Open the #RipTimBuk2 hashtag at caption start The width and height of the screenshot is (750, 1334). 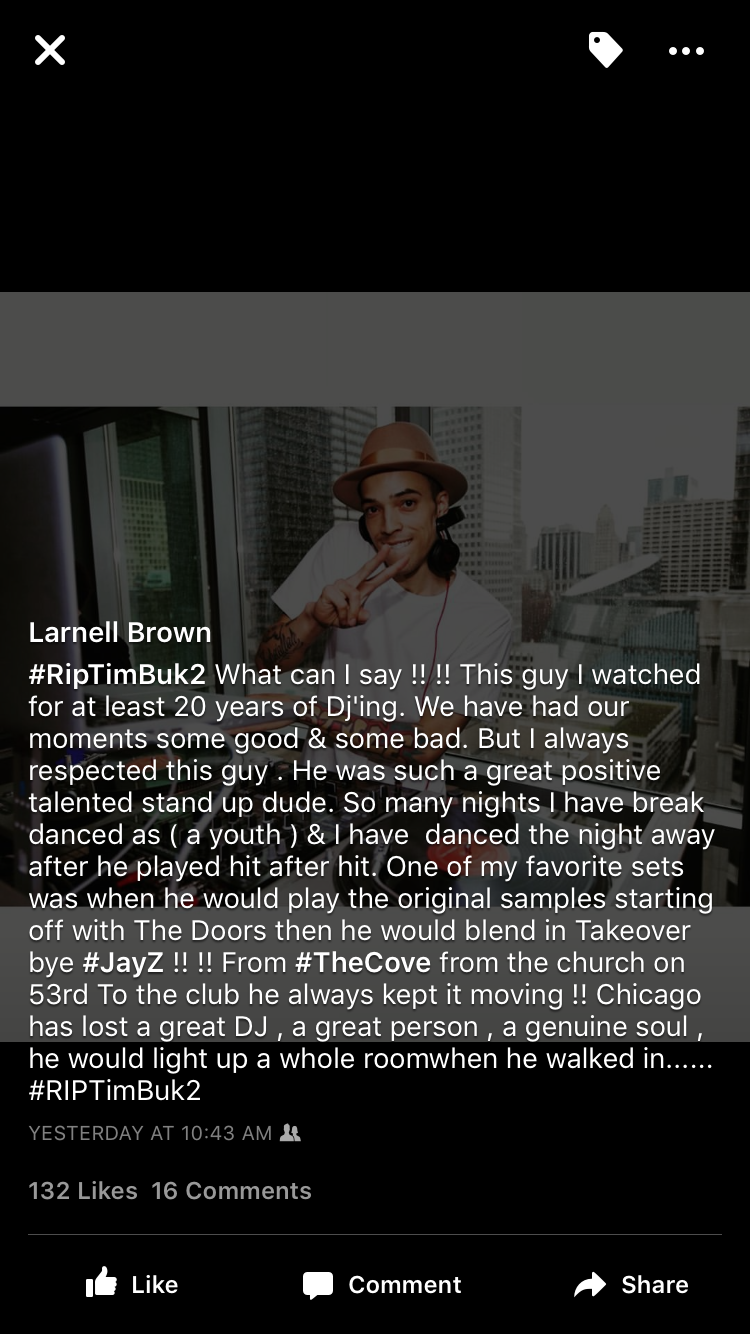117,675
